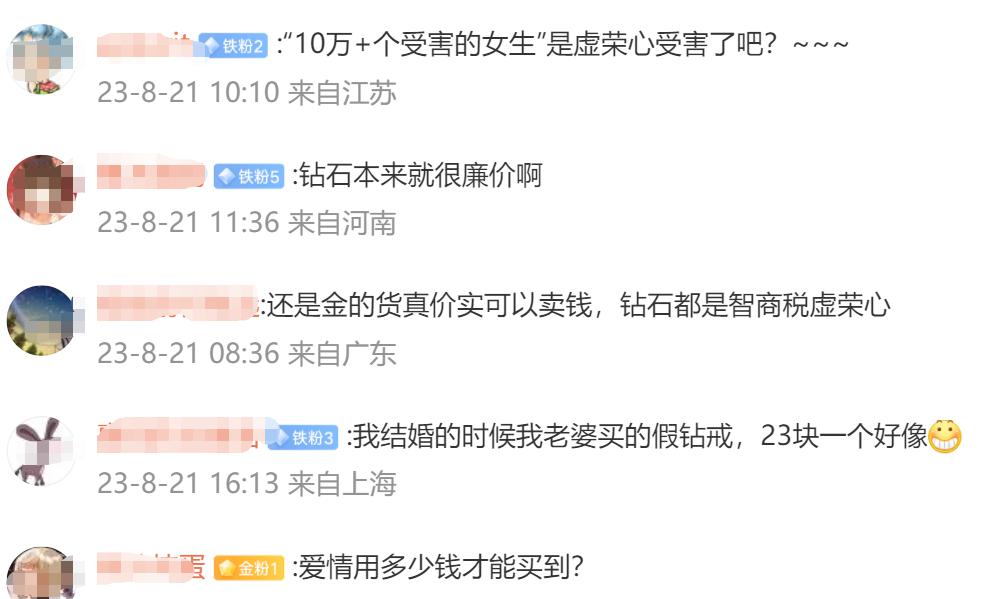Viewport: 987px width, 599px height.
Task: Tap the 铁粉5 badge beside the 河南 commenter
Action: tap(249, 177)
